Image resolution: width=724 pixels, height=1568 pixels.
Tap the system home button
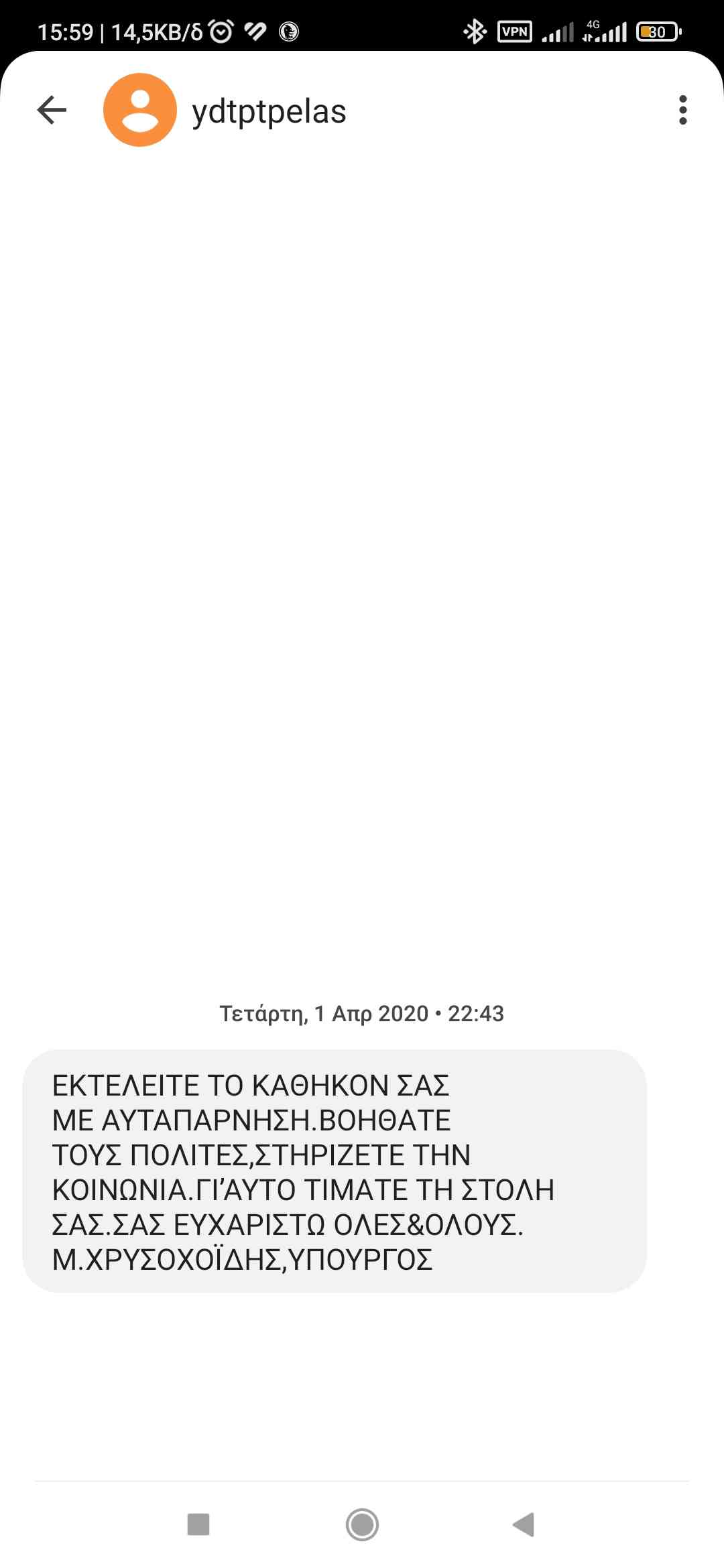(x=362, y=1524)
